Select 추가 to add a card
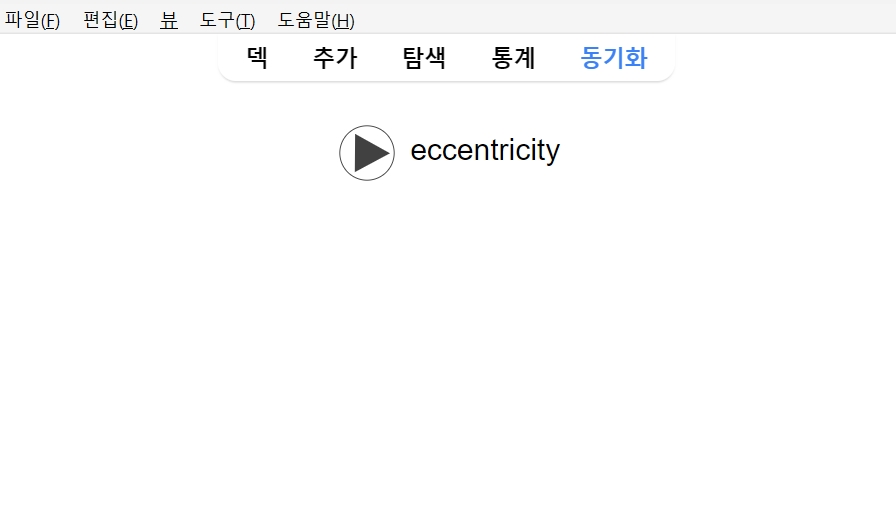The image size is (896, 519). pos(335,58)
